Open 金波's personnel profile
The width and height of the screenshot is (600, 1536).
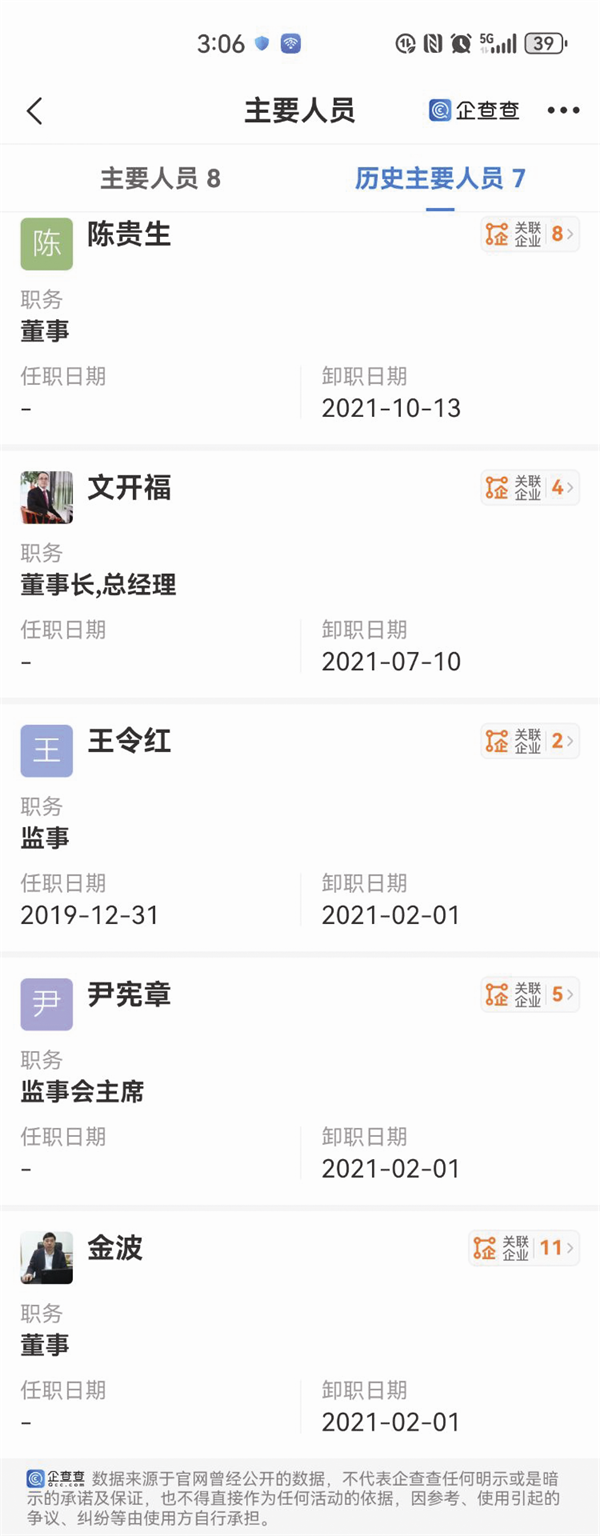(x=115, y=1248)
